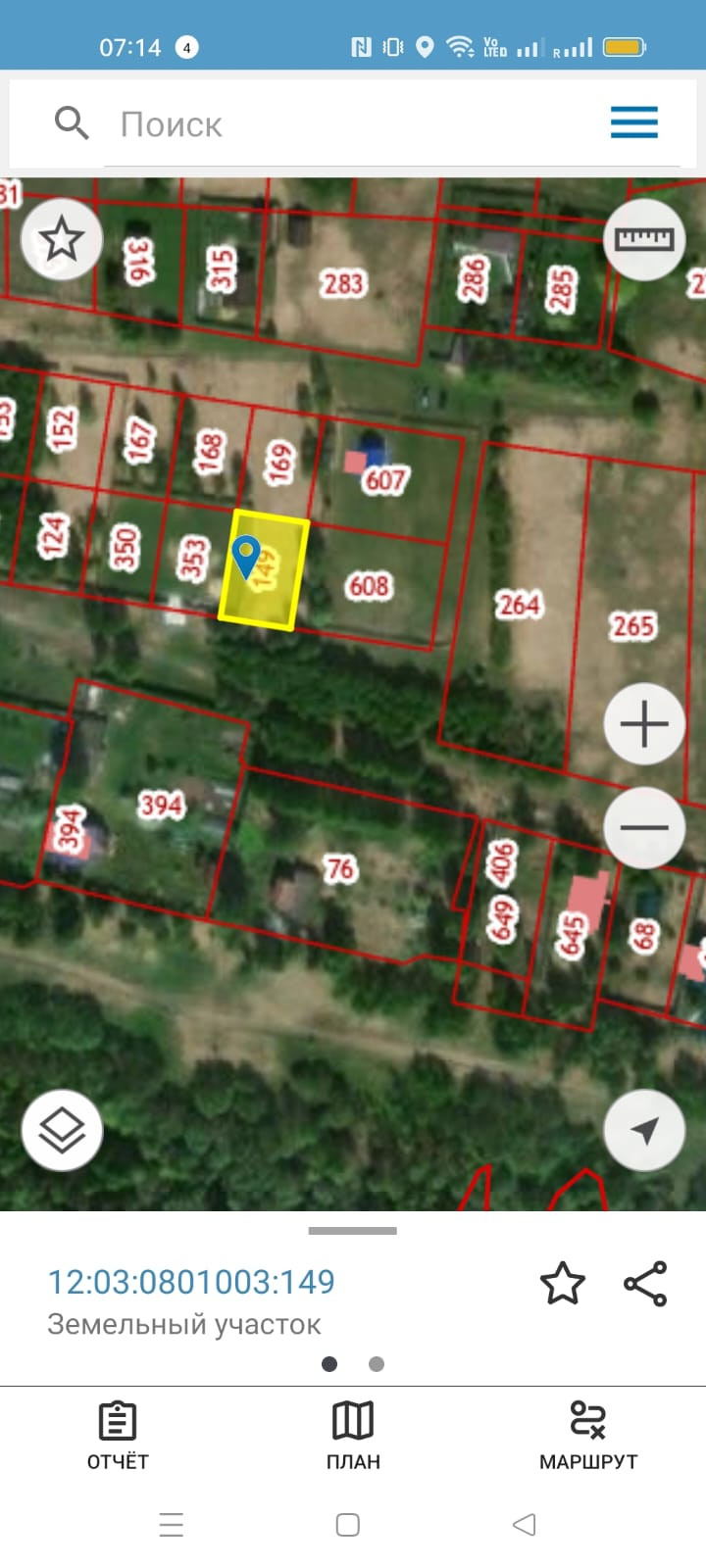Center map on my location
The height and width of the screenshot is (1568, 706).
(644, 1130)
